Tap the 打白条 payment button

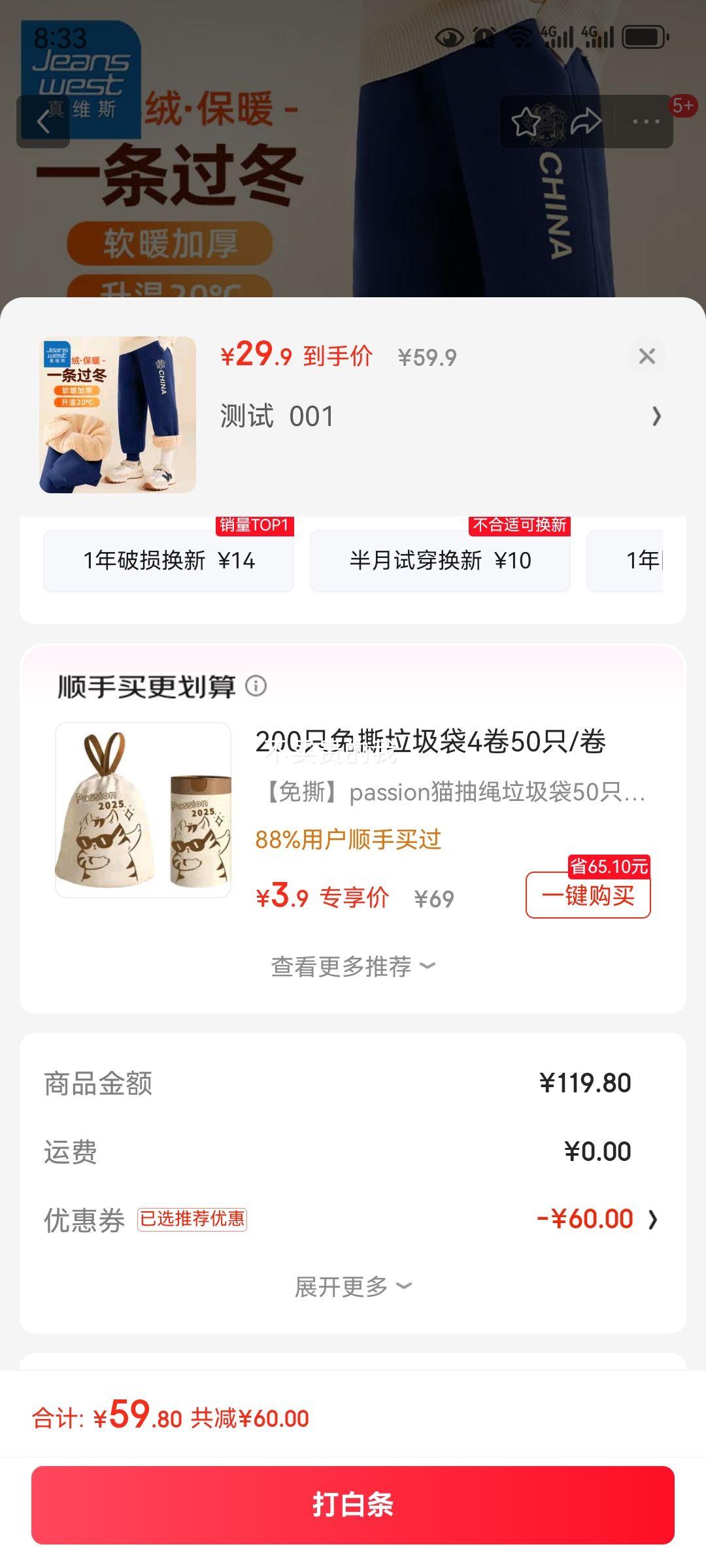353,1503
